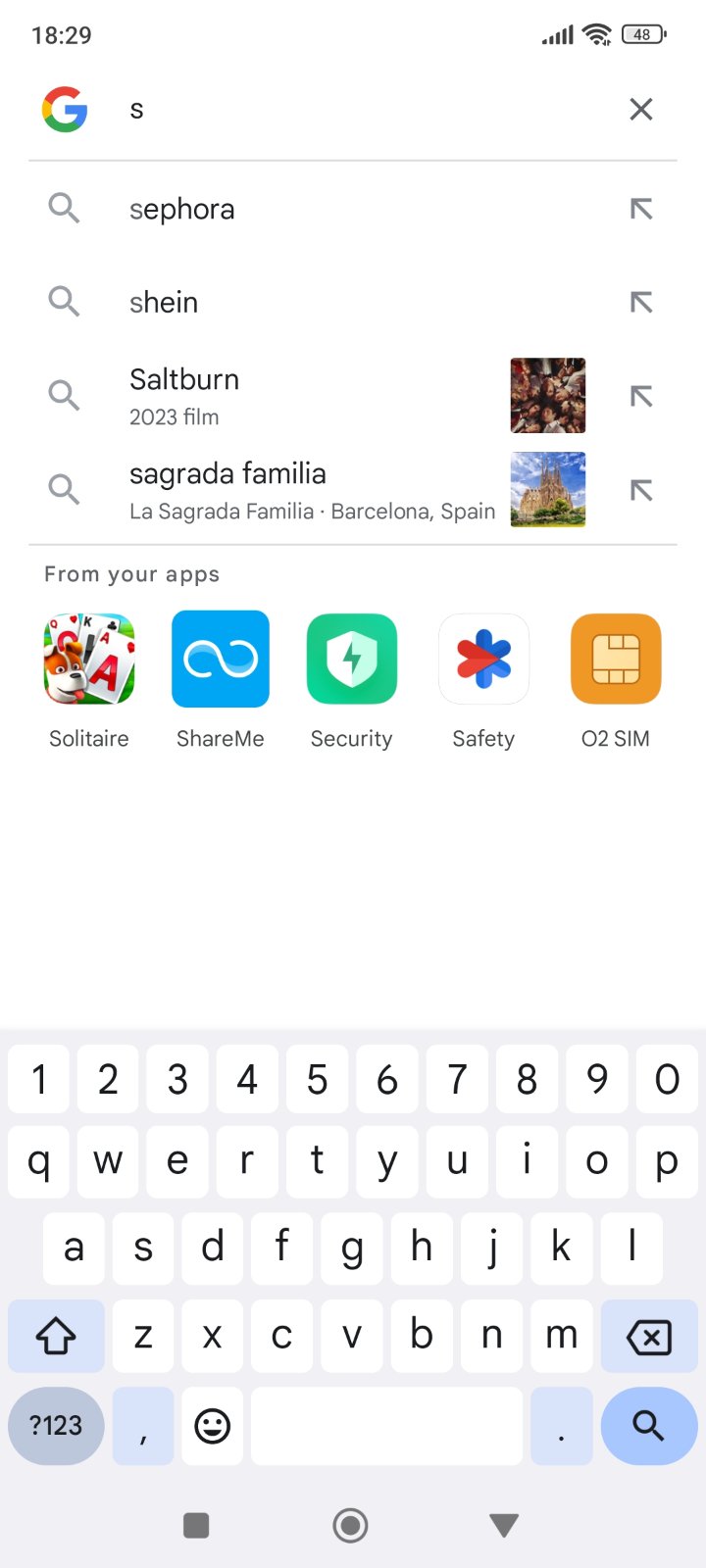The width and height of the screenshot is (706, 1568).
Task: Tap the keyboard's search key
Action: tap(648, 1426)
